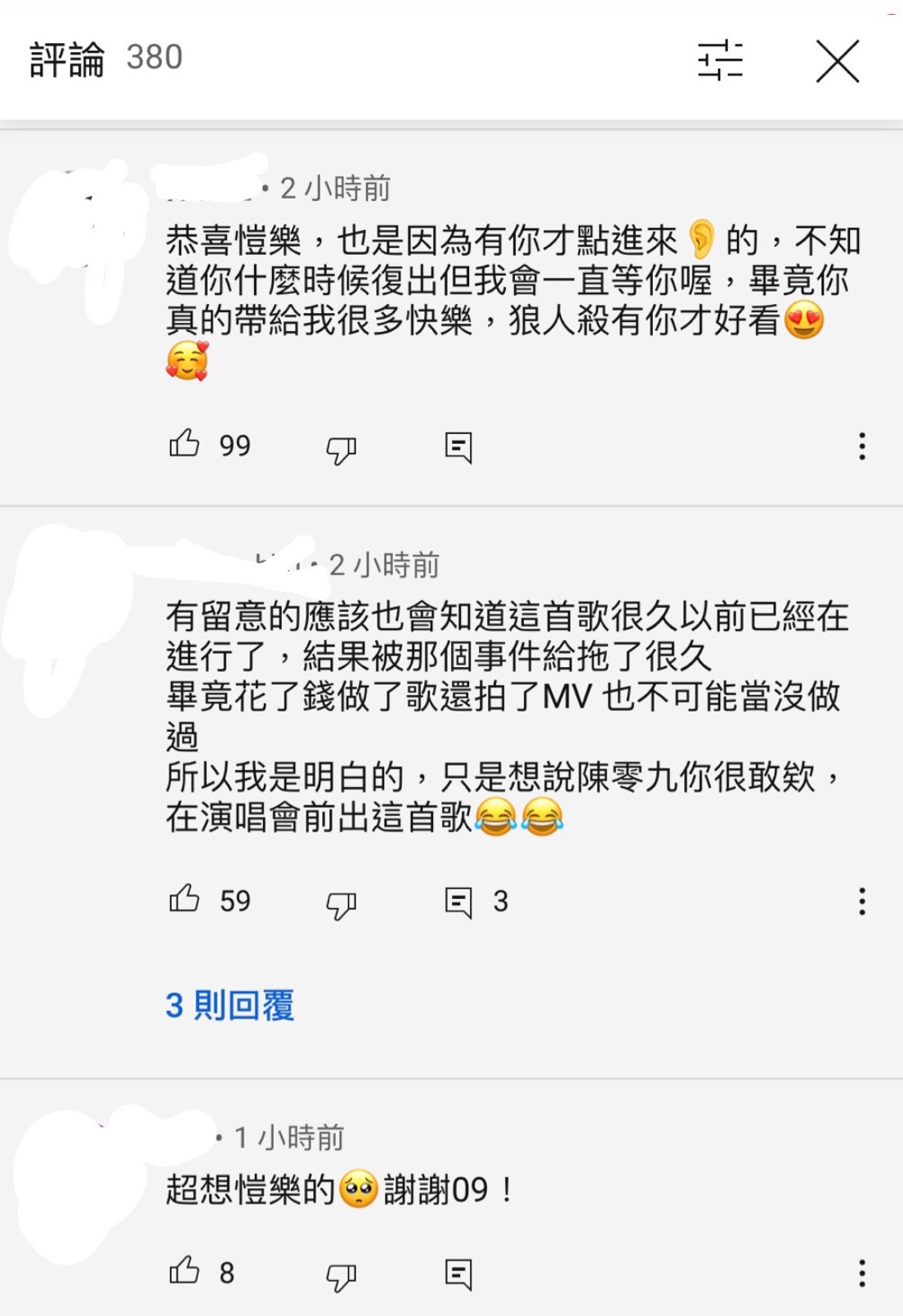Image resolution: width=903 pixels, height=1316 pixels.
Task: Open the comment sort and filter options
Action: point(720,61)
